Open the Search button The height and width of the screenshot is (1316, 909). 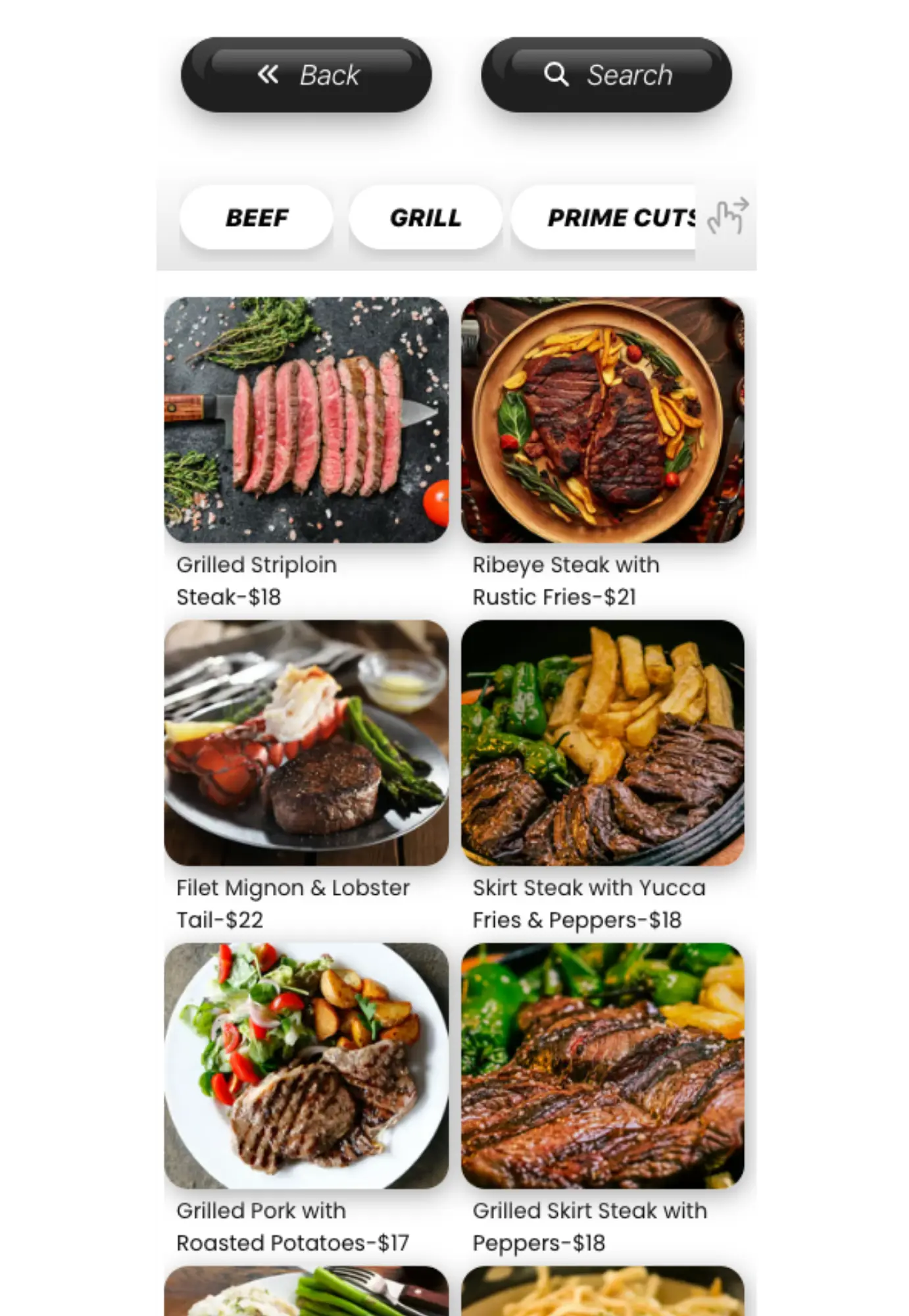(606, 75)
